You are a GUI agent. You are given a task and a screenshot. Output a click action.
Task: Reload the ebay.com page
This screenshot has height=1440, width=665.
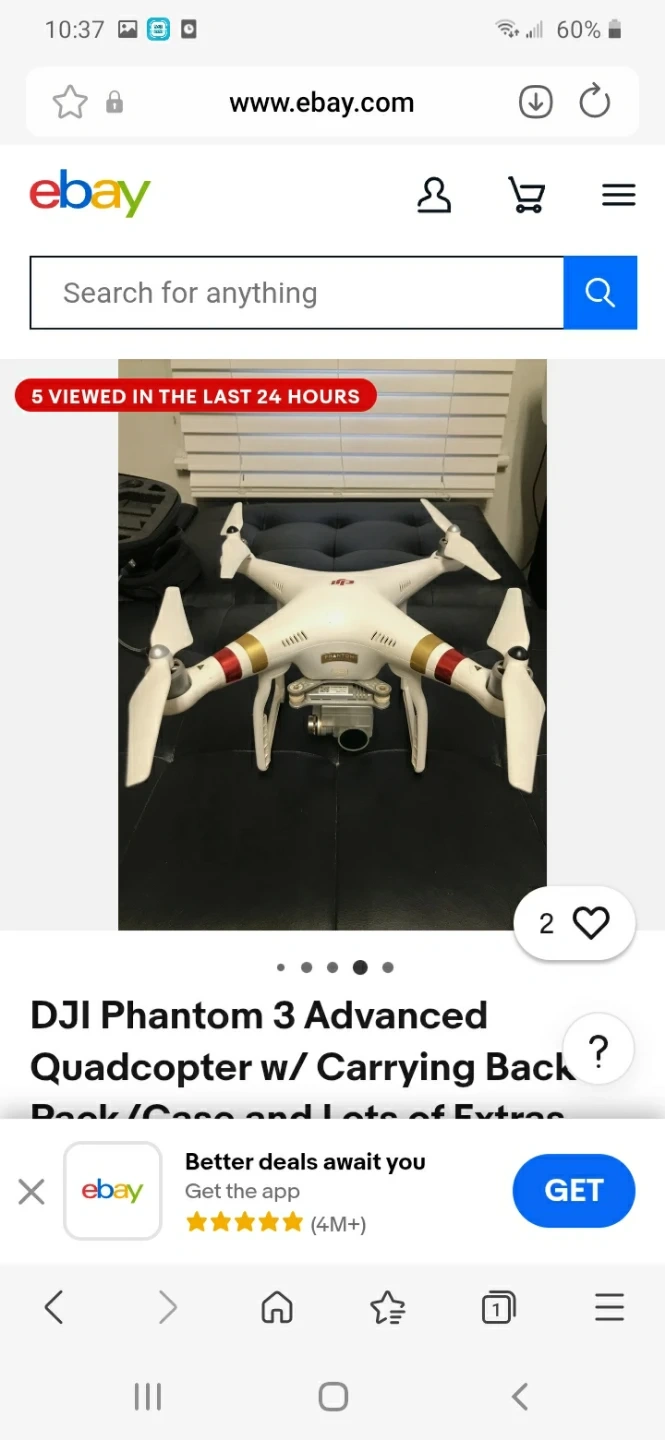point(595,102)
